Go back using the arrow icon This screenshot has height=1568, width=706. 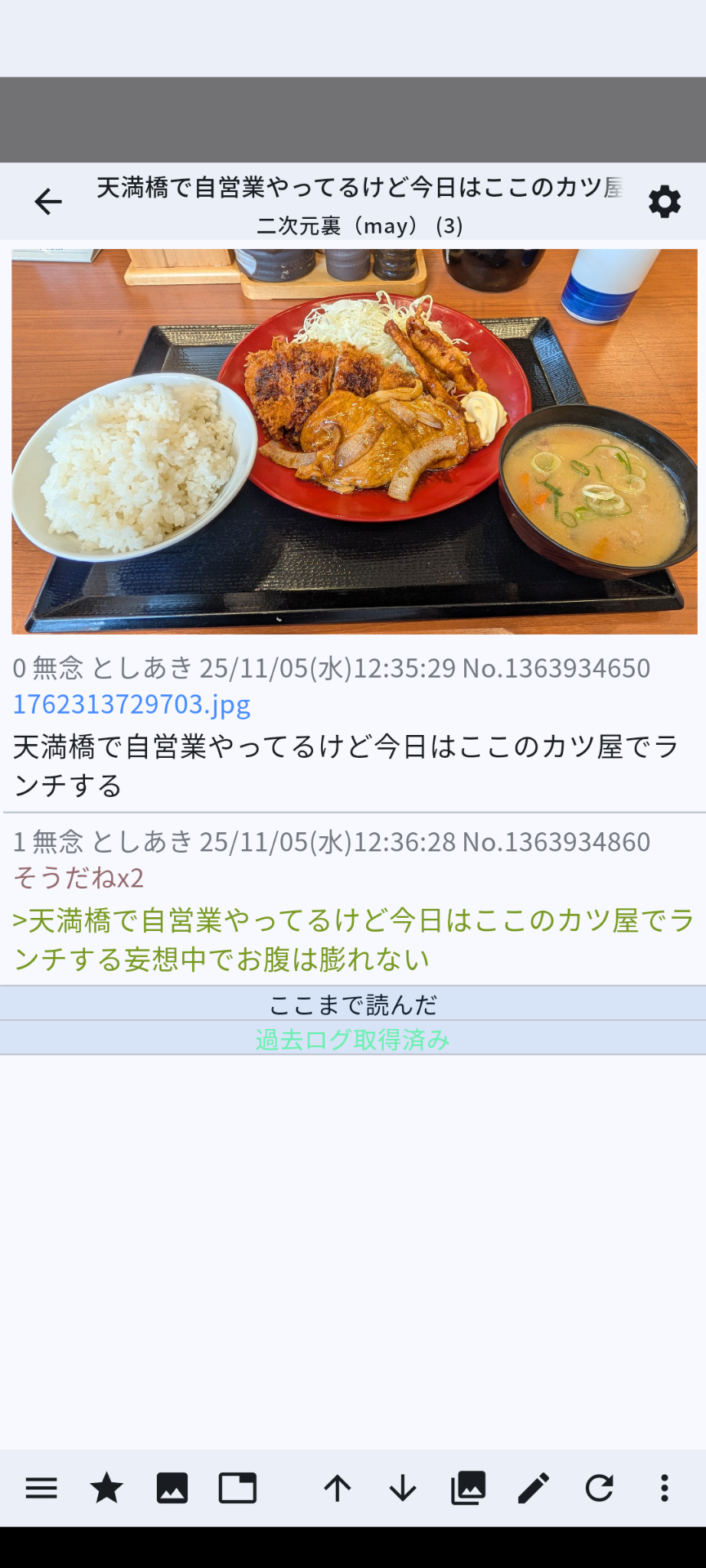(x=48, y=202)
